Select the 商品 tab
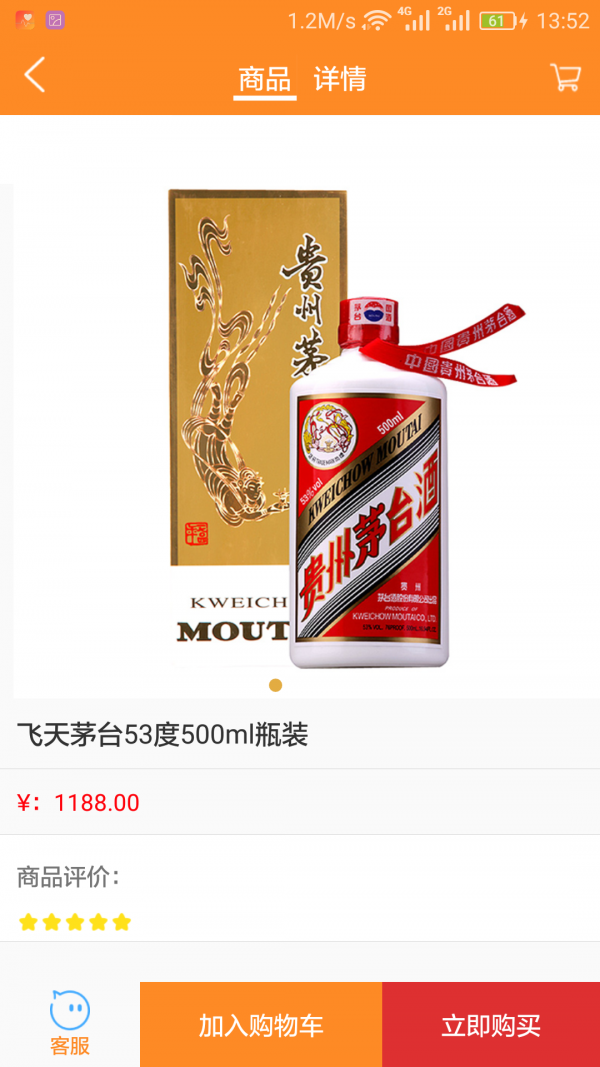600x1067 pixels. point(265,79)
